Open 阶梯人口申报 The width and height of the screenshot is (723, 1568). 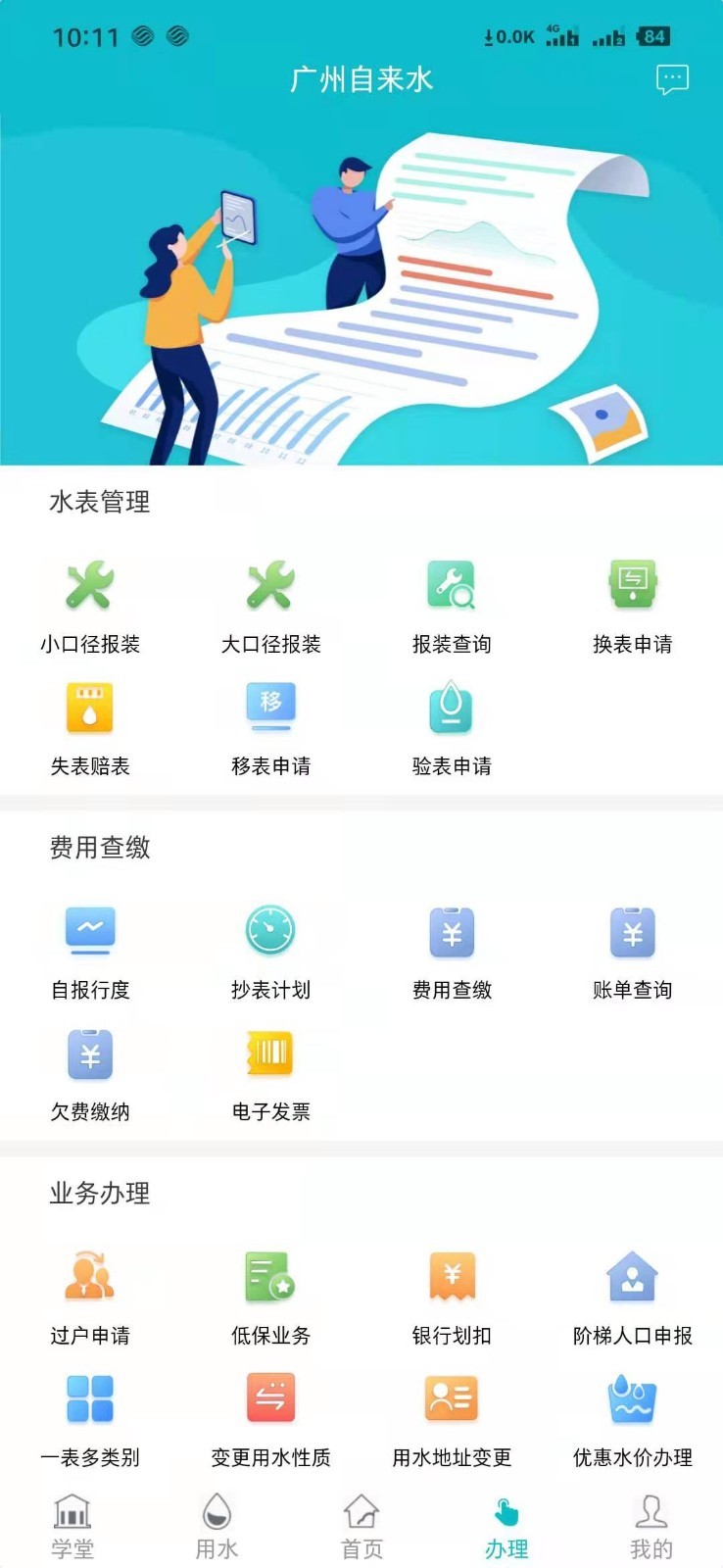[x=632, y=1296]
